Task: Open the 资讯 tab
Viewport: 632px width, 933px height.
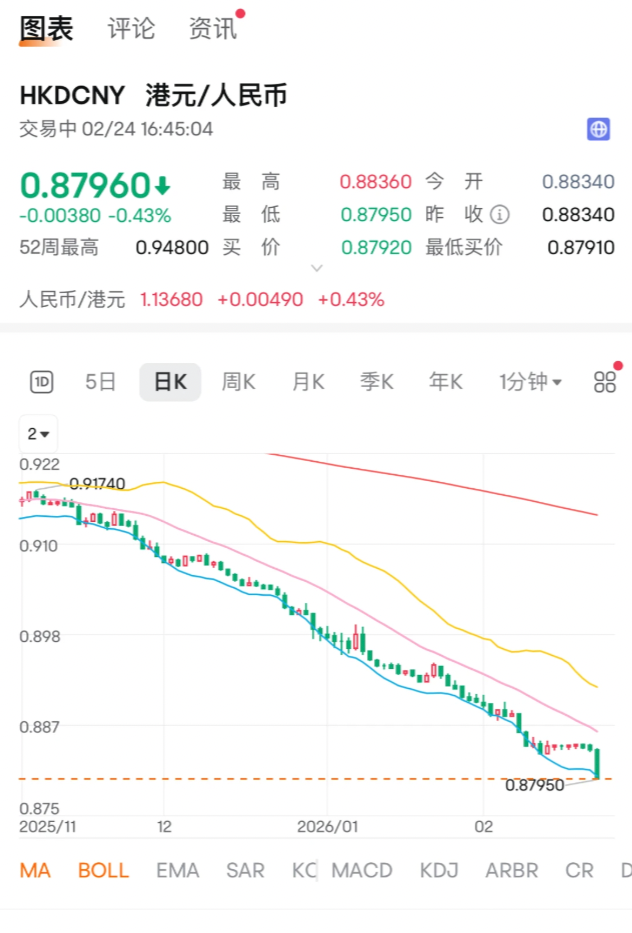Action: (x=212, y=29)
